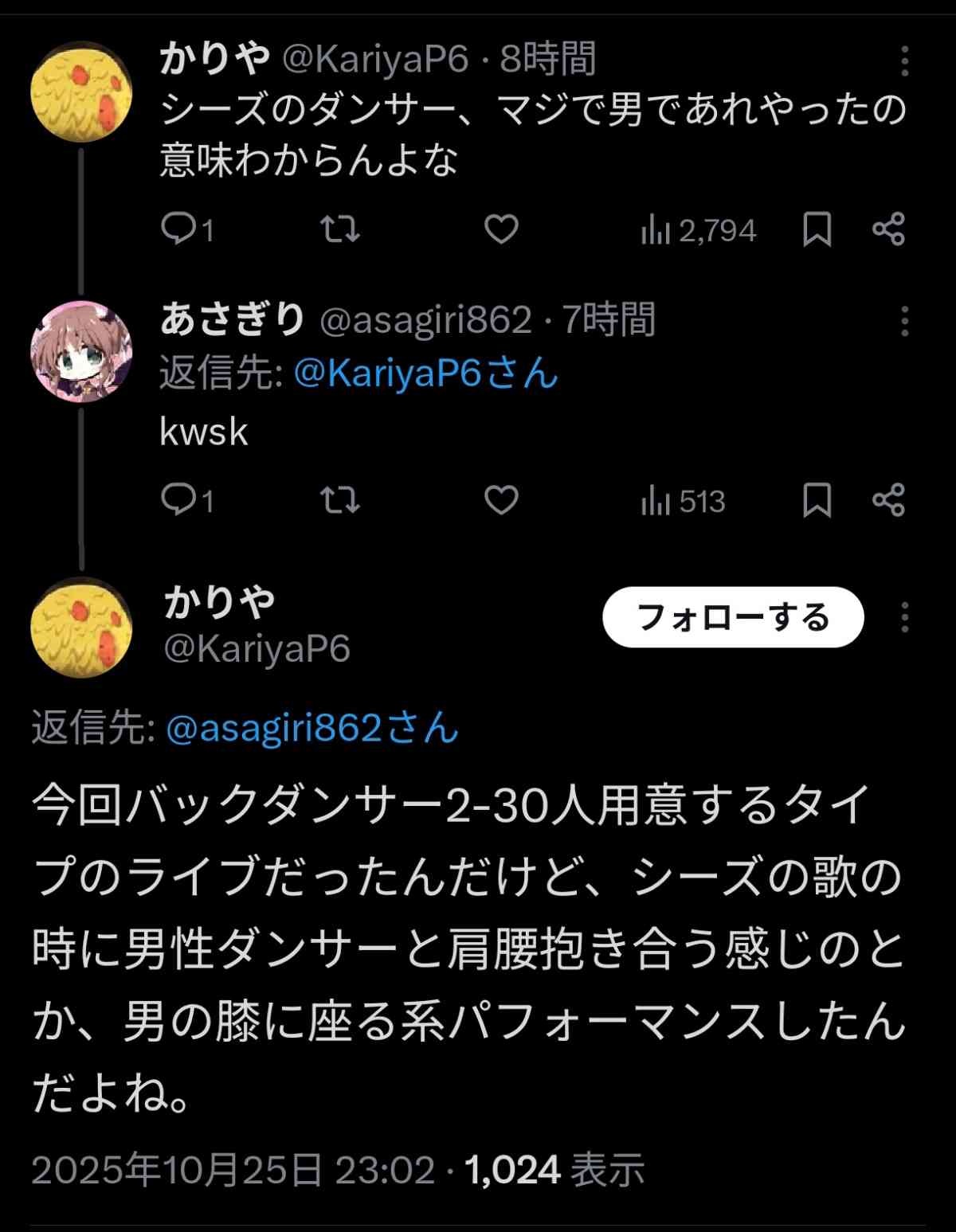Share あさぎり's kwsk tweet
This screenshot has height=1232, width=956.
pos(888,500)
